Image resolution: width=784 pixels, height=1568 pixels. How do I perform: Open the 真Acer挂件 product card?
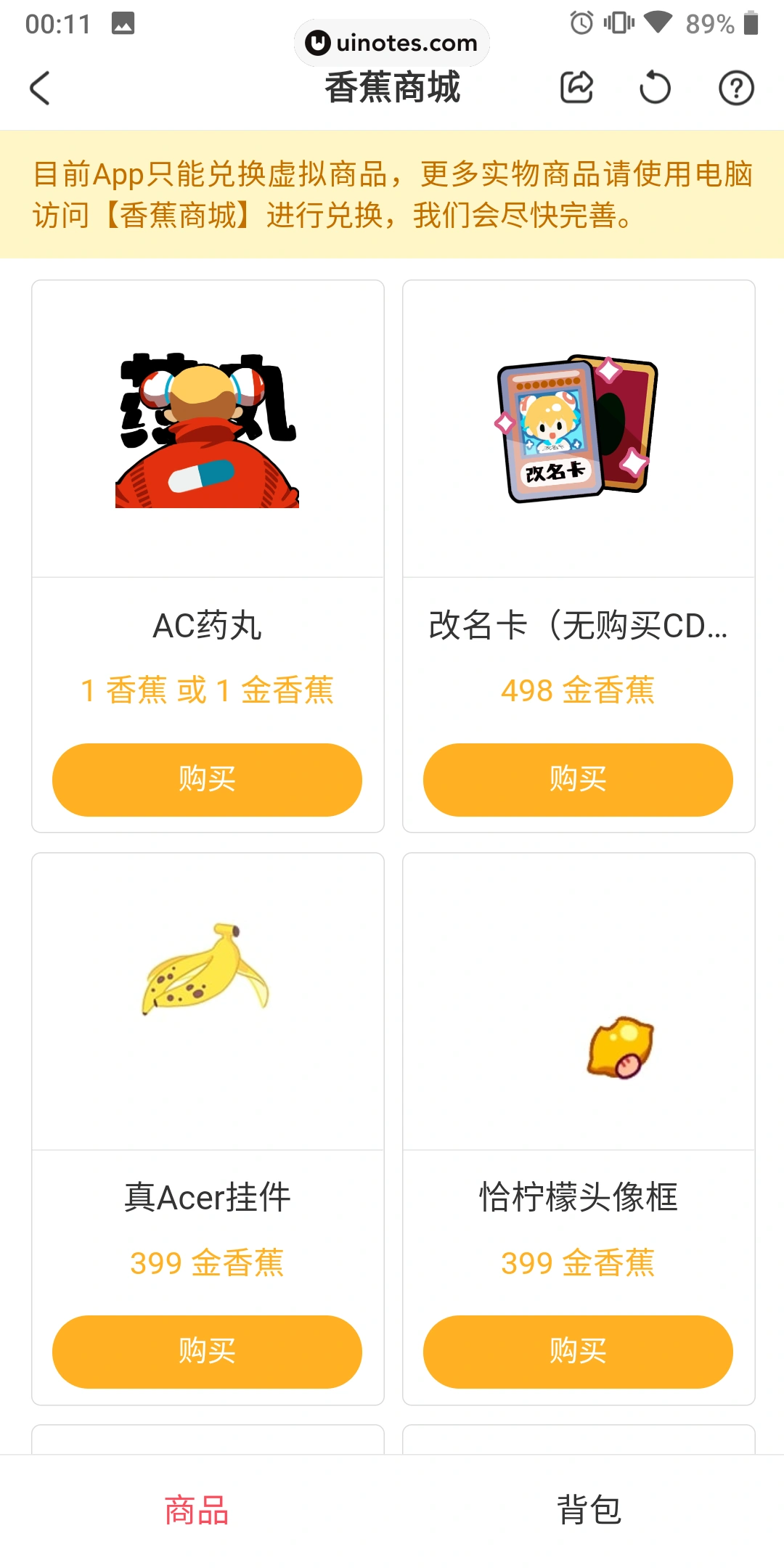(x=208, y=1002)
